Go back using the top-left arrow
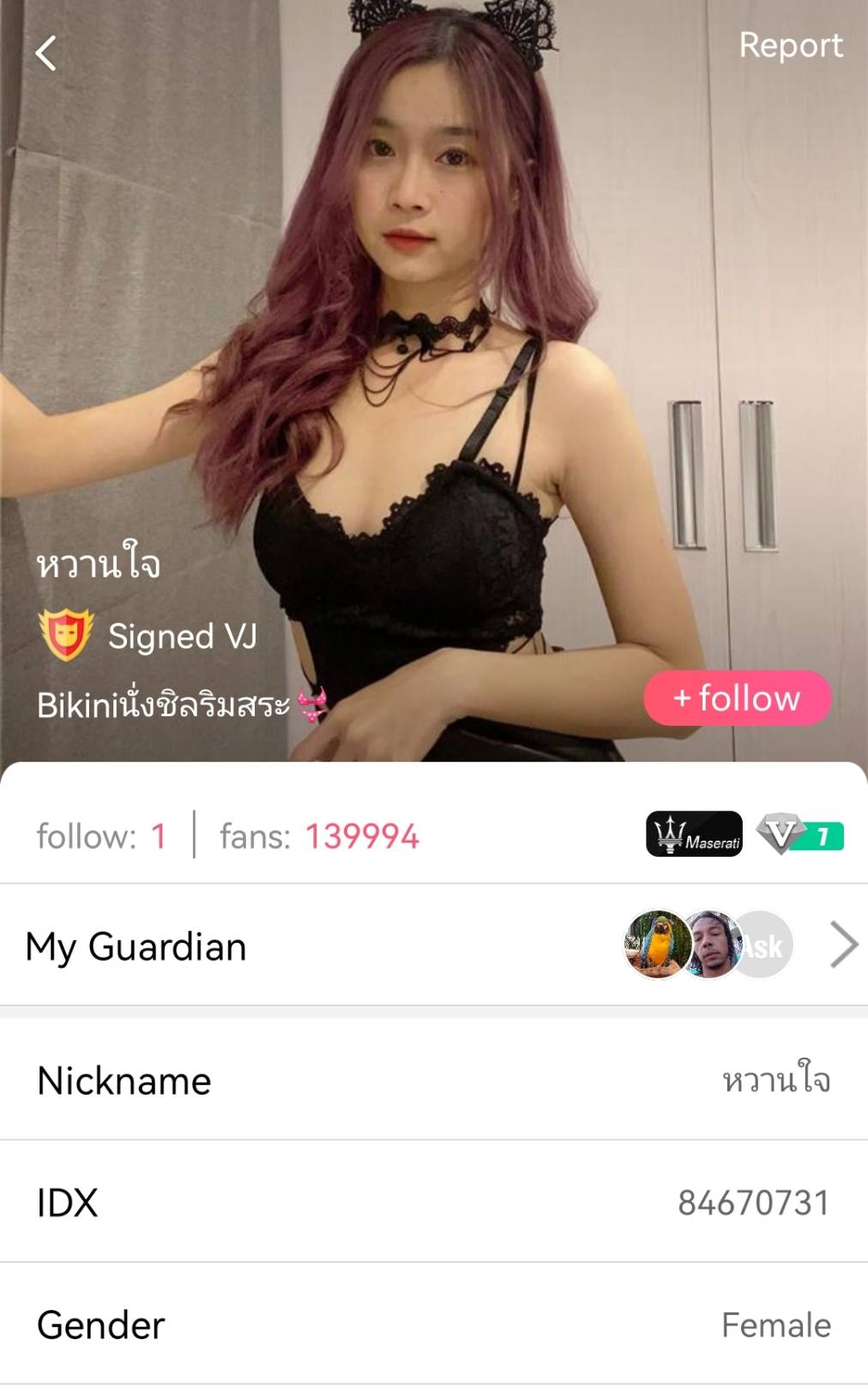The image size is (868, 1388). click(45, 53)
